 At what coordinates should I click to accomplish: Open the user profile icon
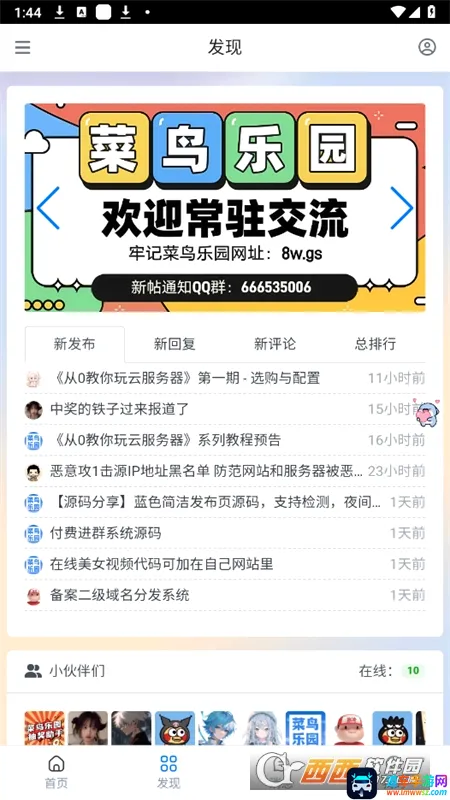[427, 47]
